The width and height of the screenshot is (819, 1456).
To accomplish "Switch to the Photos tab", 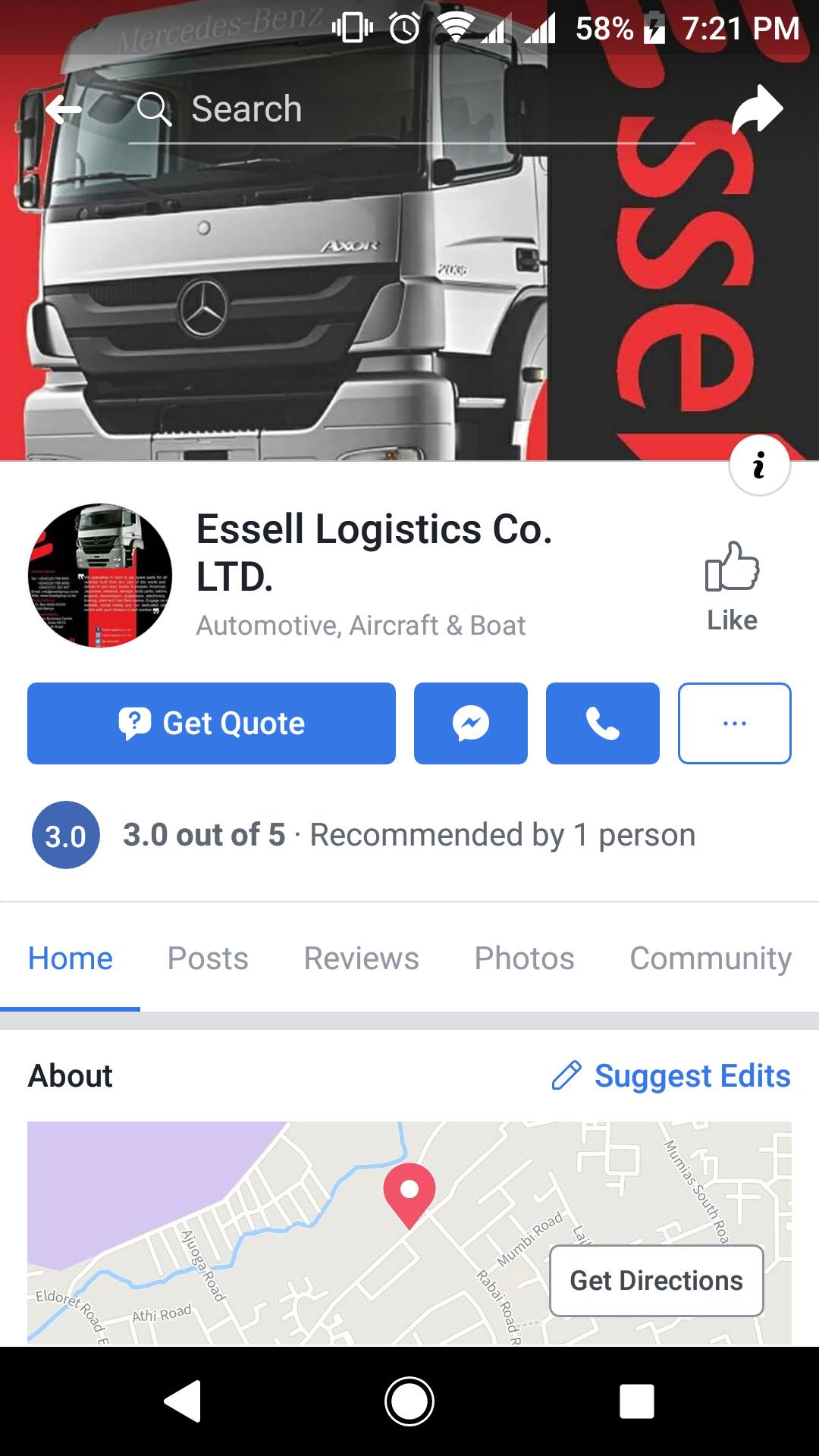I will [x=524, y=959].
